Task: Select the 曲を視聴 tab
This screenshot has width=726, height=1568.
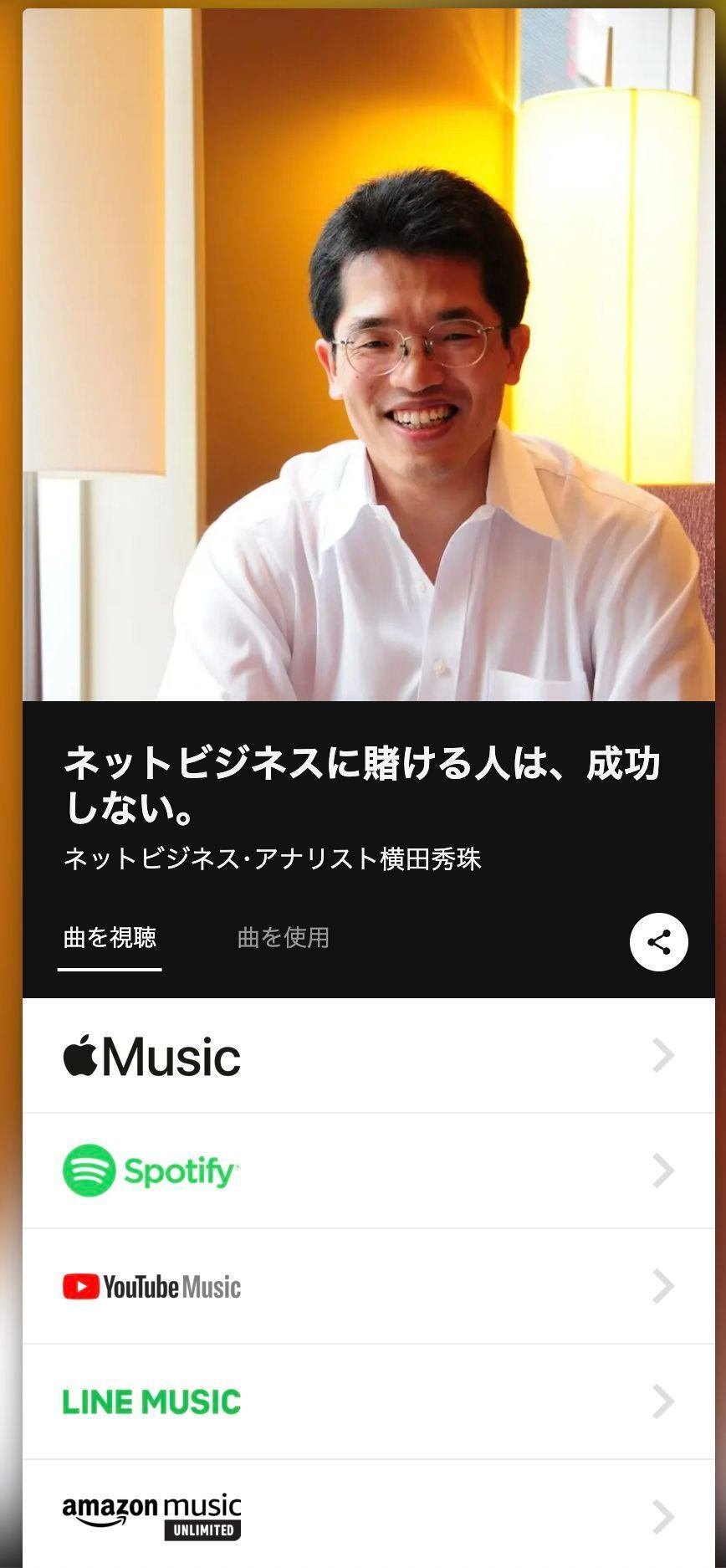Action: (110, 938)
